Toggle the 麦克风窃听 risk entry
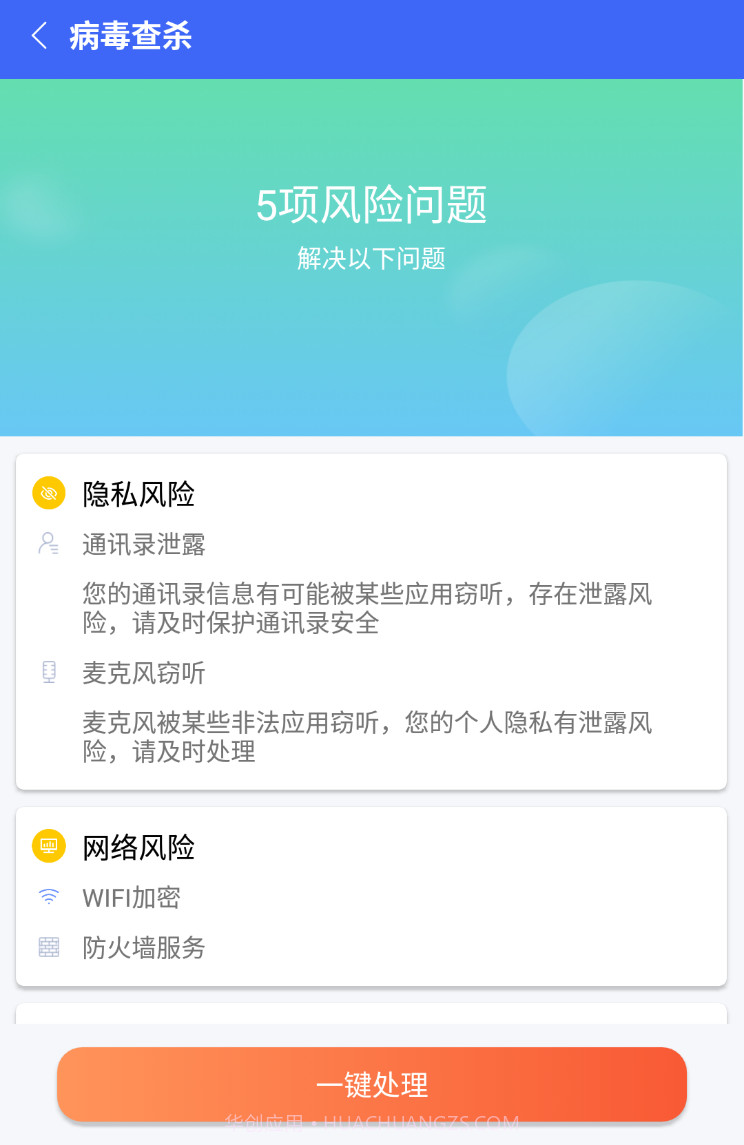 143,673
